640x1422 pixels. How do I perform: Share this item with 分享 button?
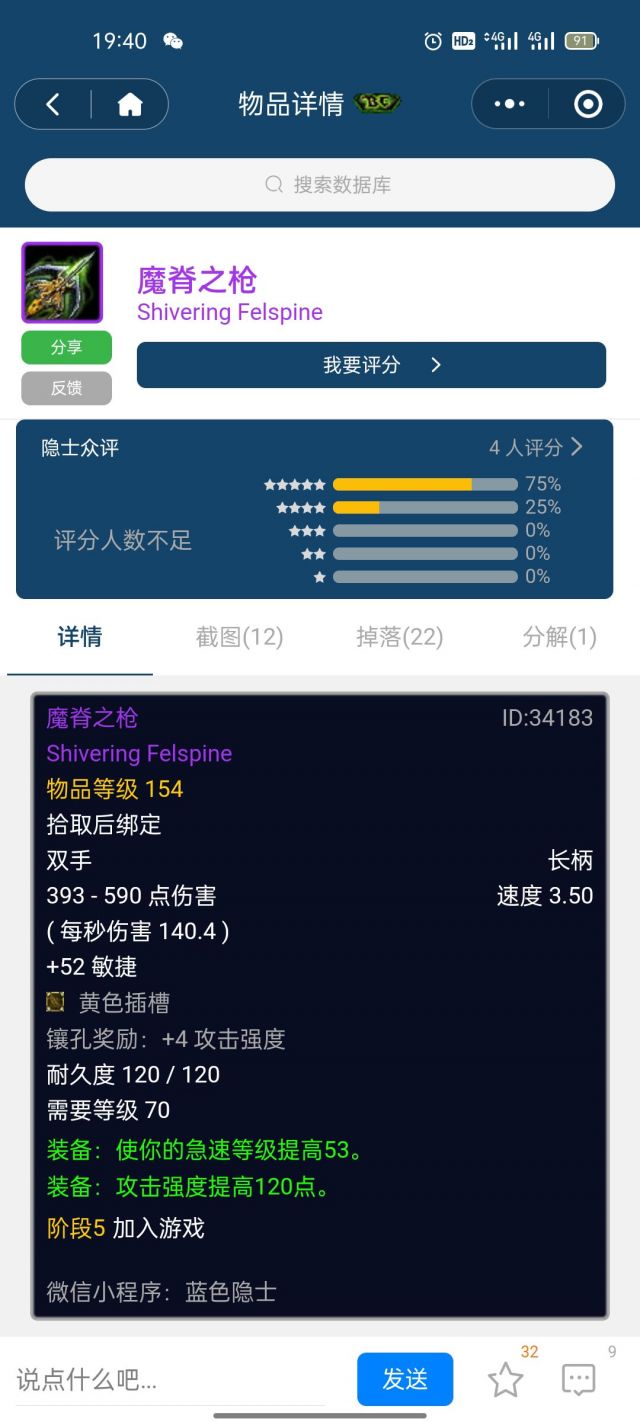click(66, 347)
